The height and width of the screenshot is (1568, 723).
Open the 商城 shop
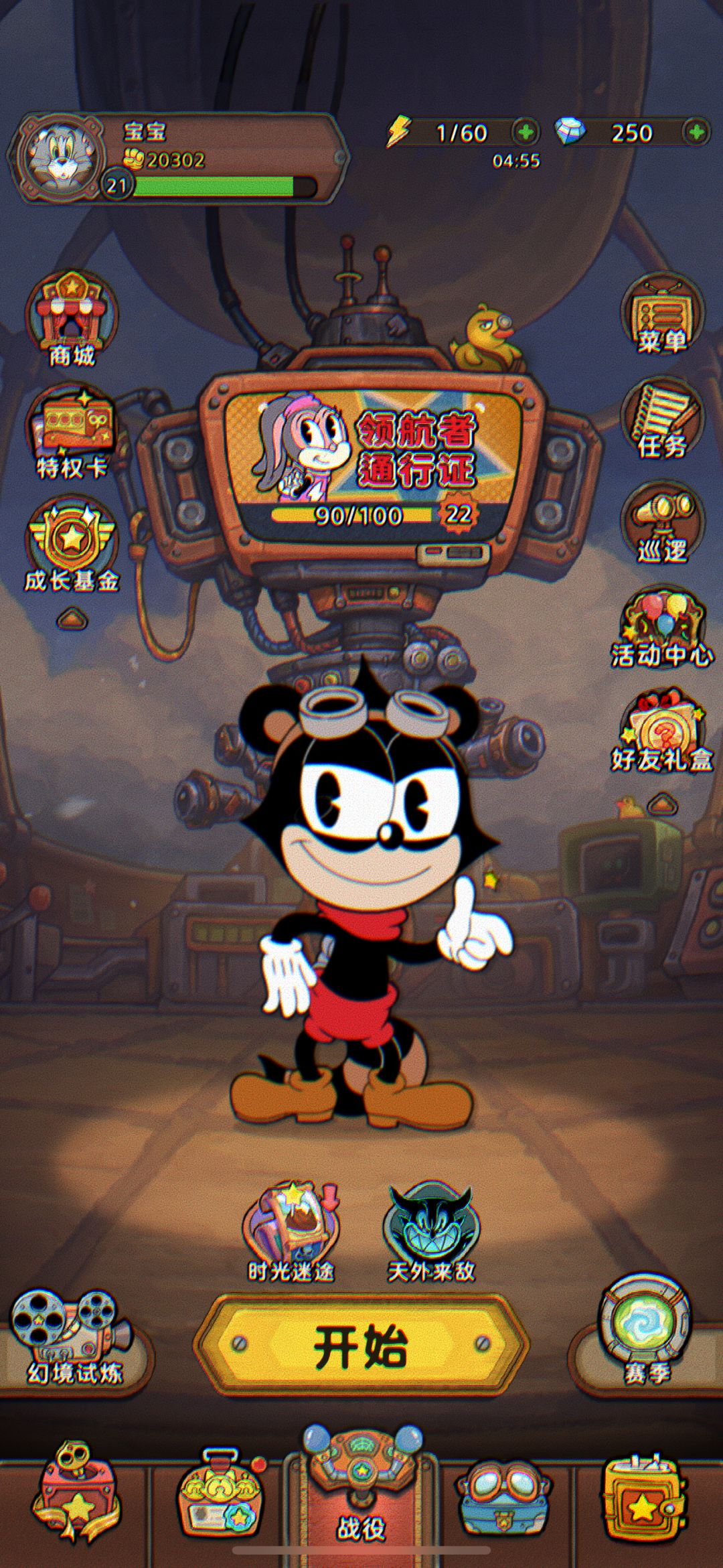point(72,320)
